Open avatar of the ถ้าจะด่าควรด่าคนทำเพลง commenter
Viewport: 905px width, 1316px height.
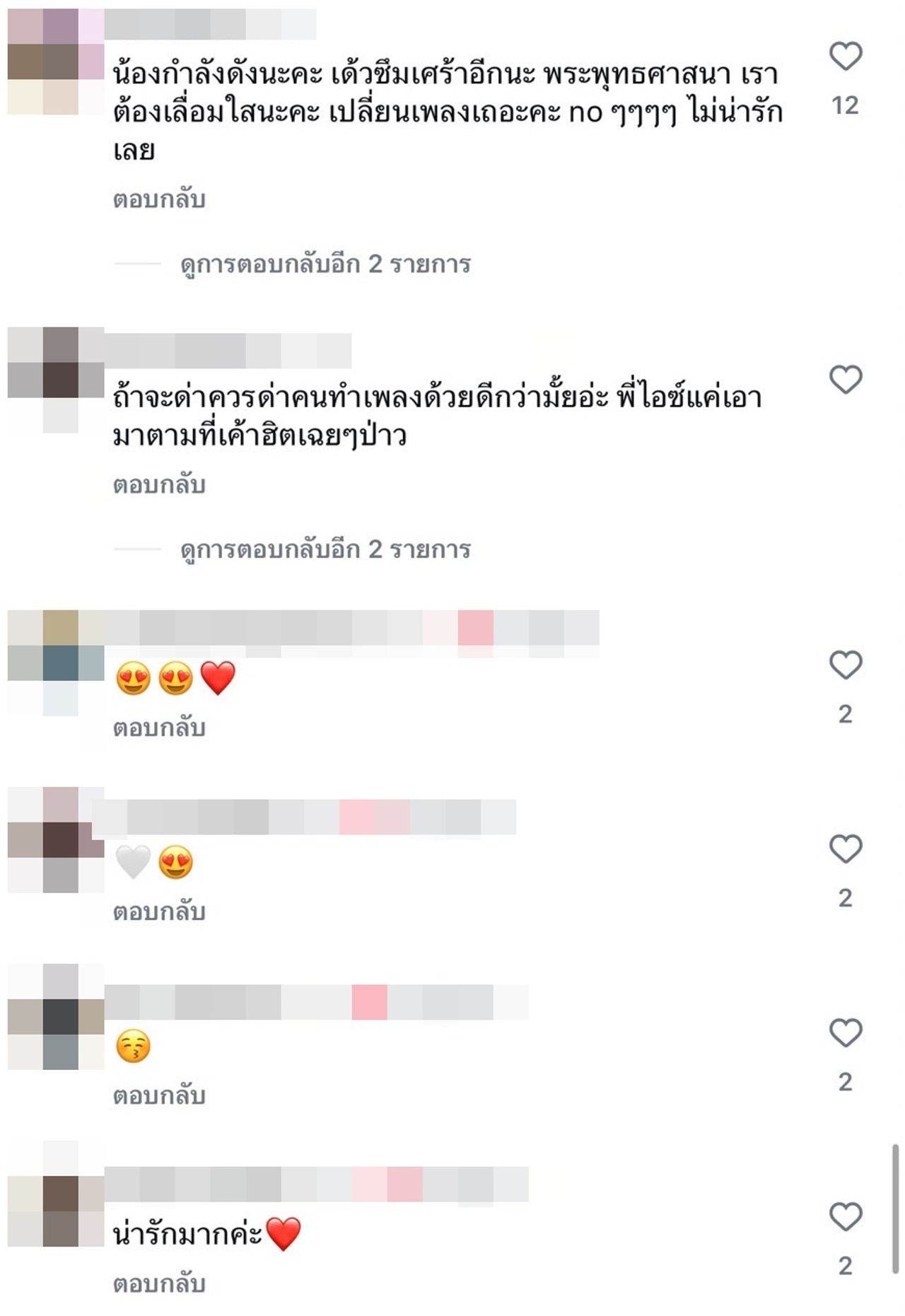tap(57, 380)
